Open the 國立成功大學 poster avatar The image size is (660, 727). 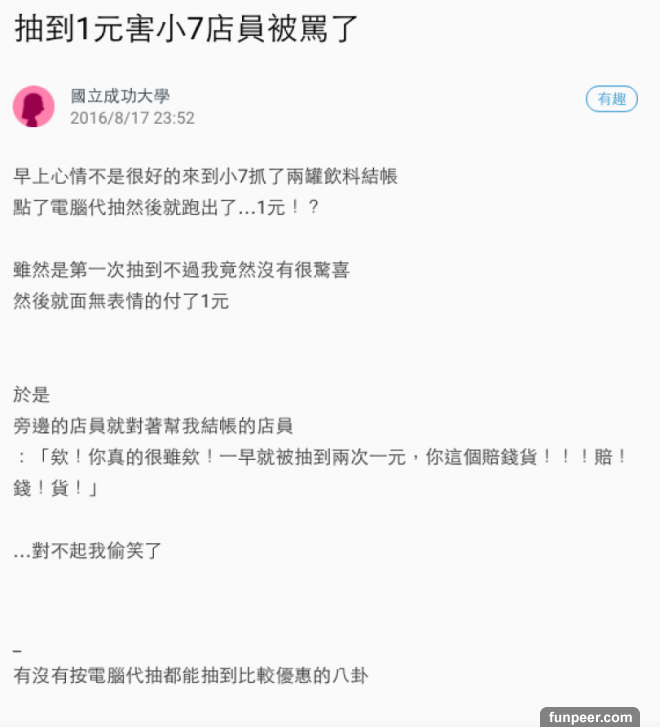(x=34, y=106)
